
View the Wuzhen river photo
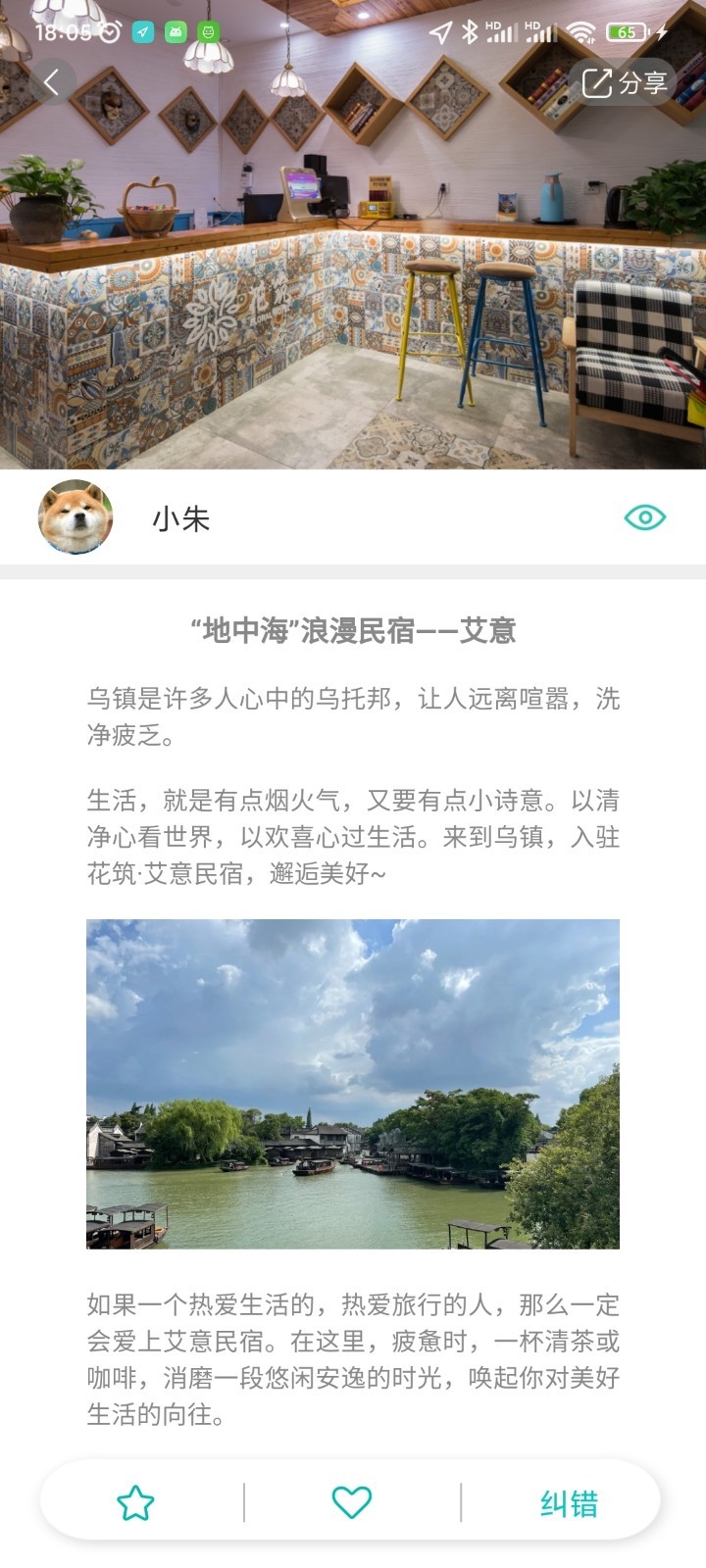(x=353, y=1084)
